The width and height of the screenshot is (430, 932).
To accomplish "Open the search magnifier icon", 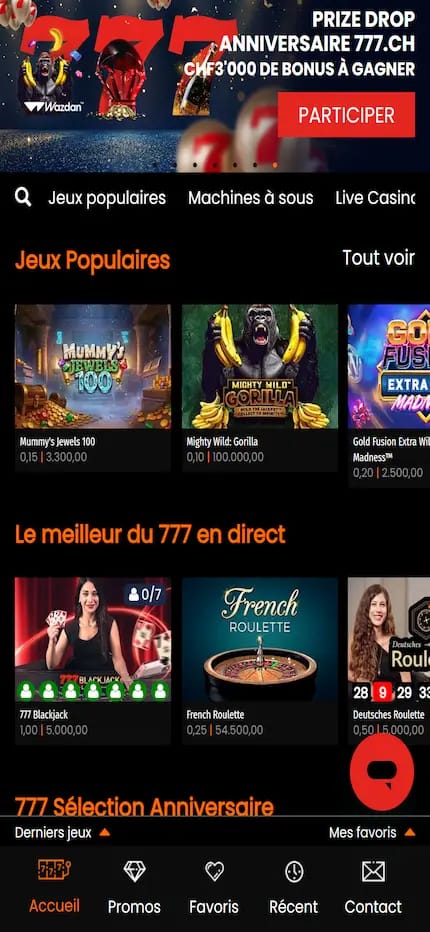I will point(23,197).
